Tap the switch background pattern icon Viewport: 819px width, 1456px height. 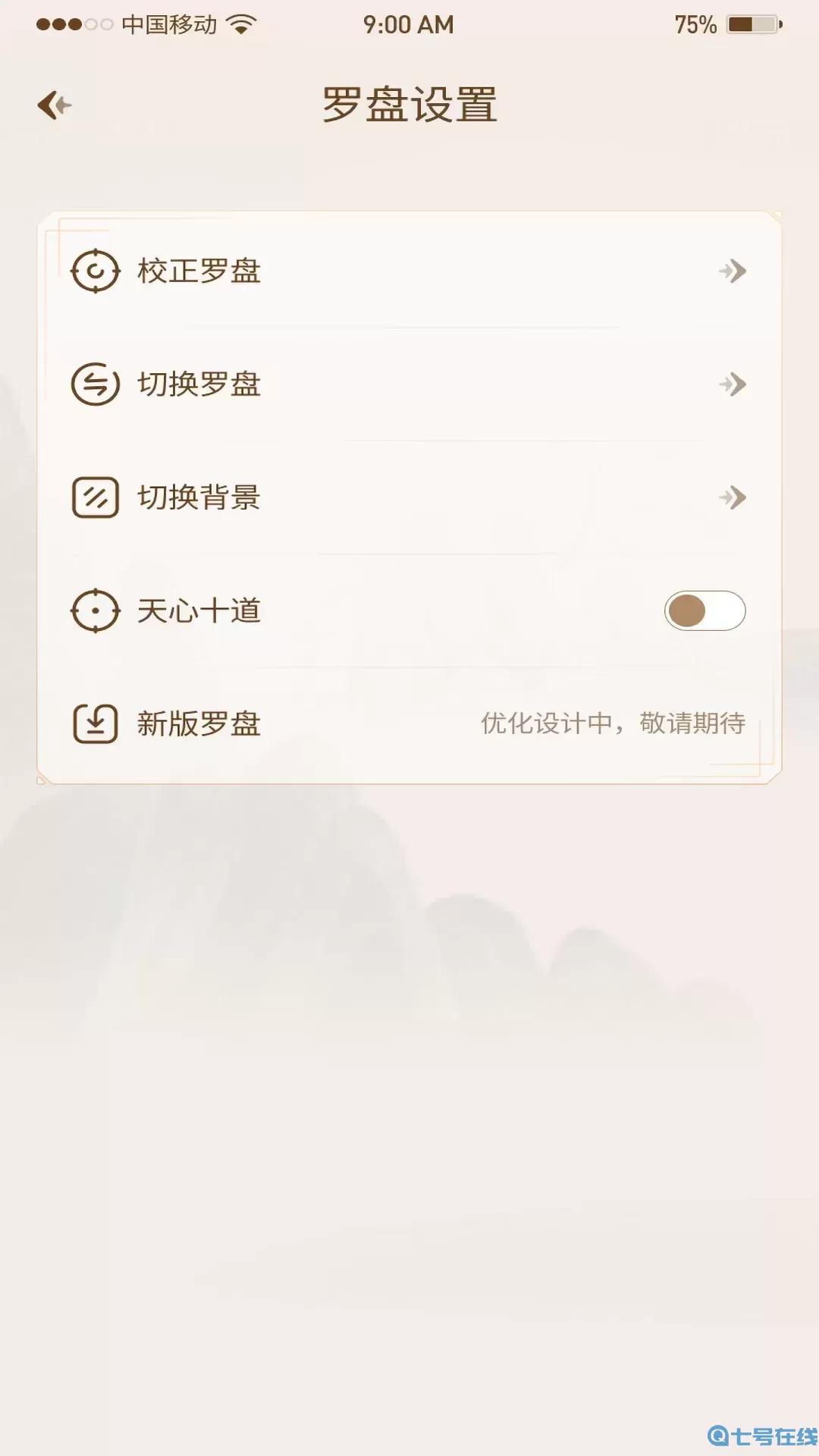click(x=94, y=497)
